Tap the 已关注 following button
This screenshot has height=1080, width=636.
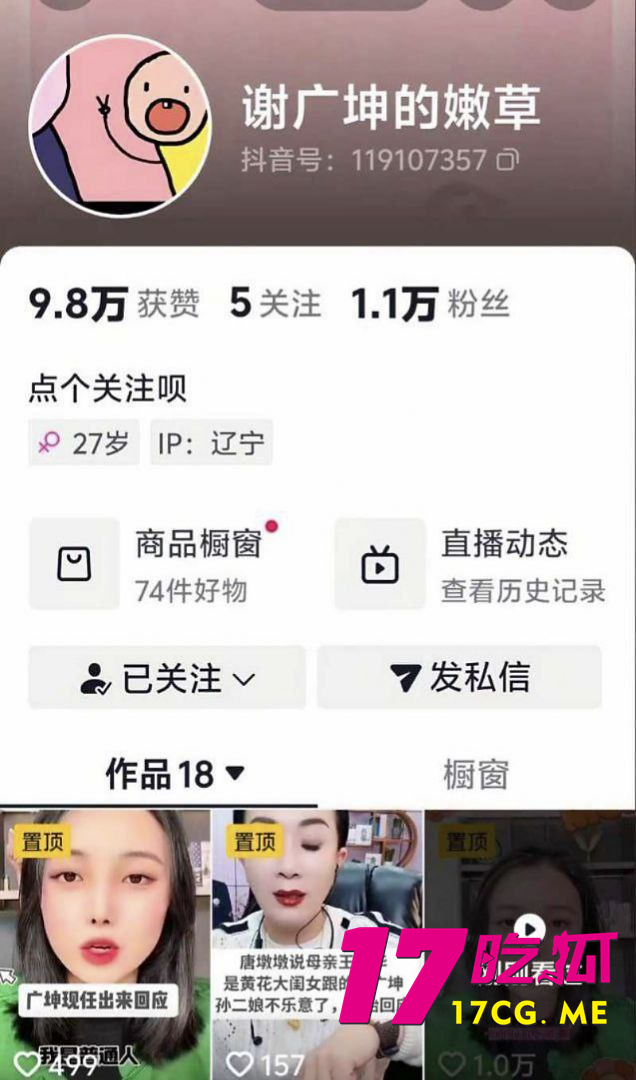[167, 678]
